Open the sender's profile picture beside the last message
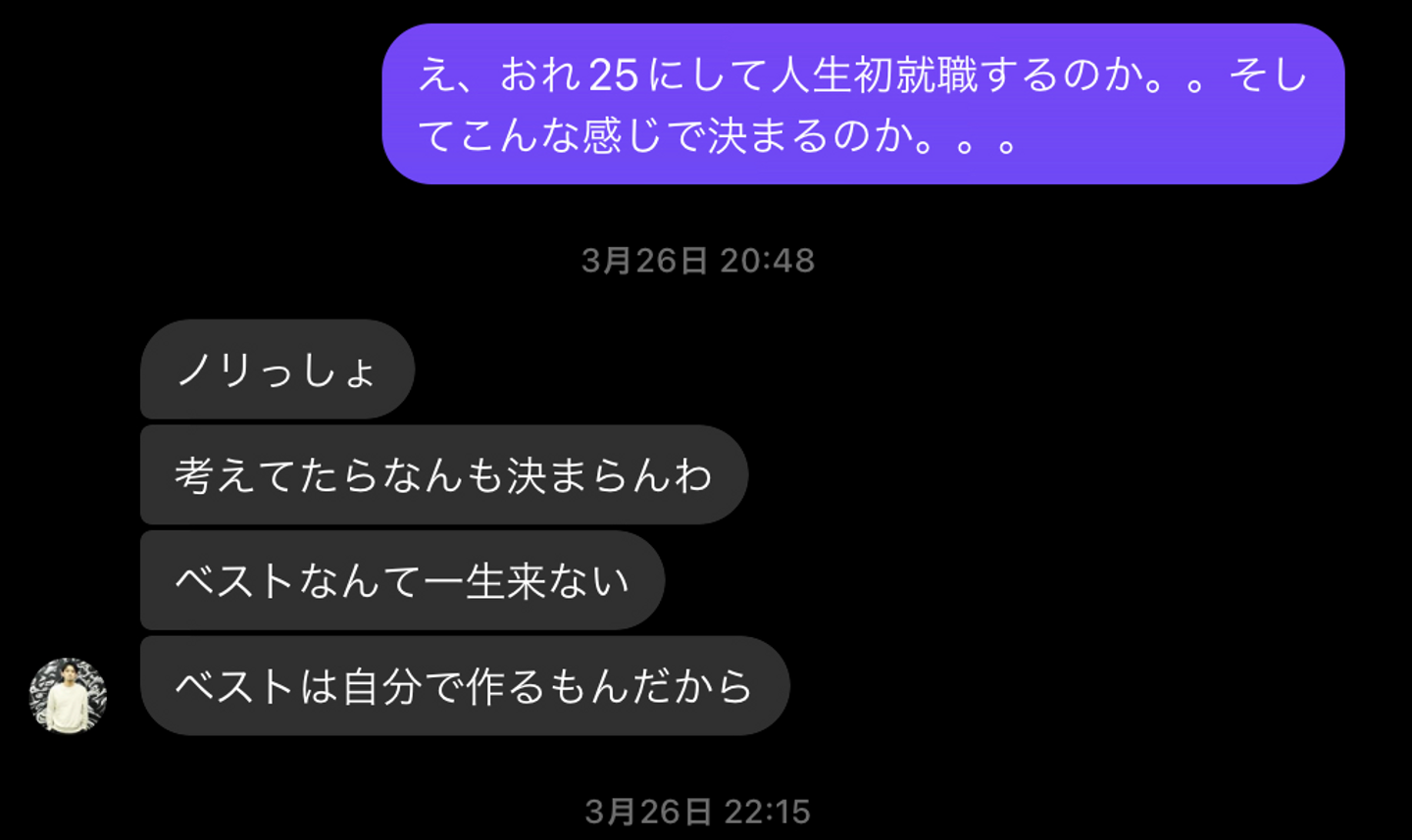The height and width of the screenshot is (840, 1412). click(68, 695)
